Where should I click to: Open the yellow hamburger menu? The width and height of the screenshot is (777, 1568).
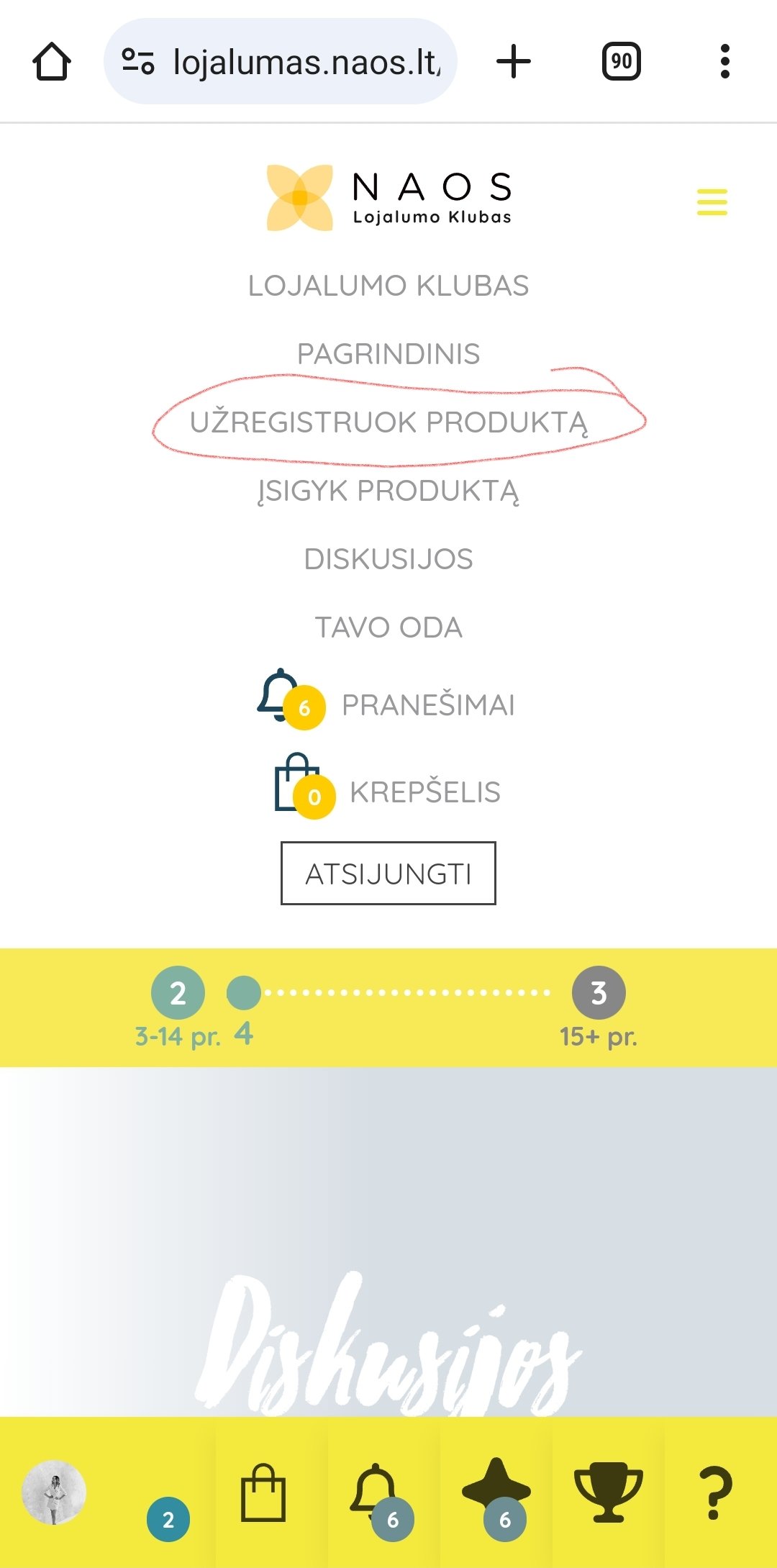712,202
